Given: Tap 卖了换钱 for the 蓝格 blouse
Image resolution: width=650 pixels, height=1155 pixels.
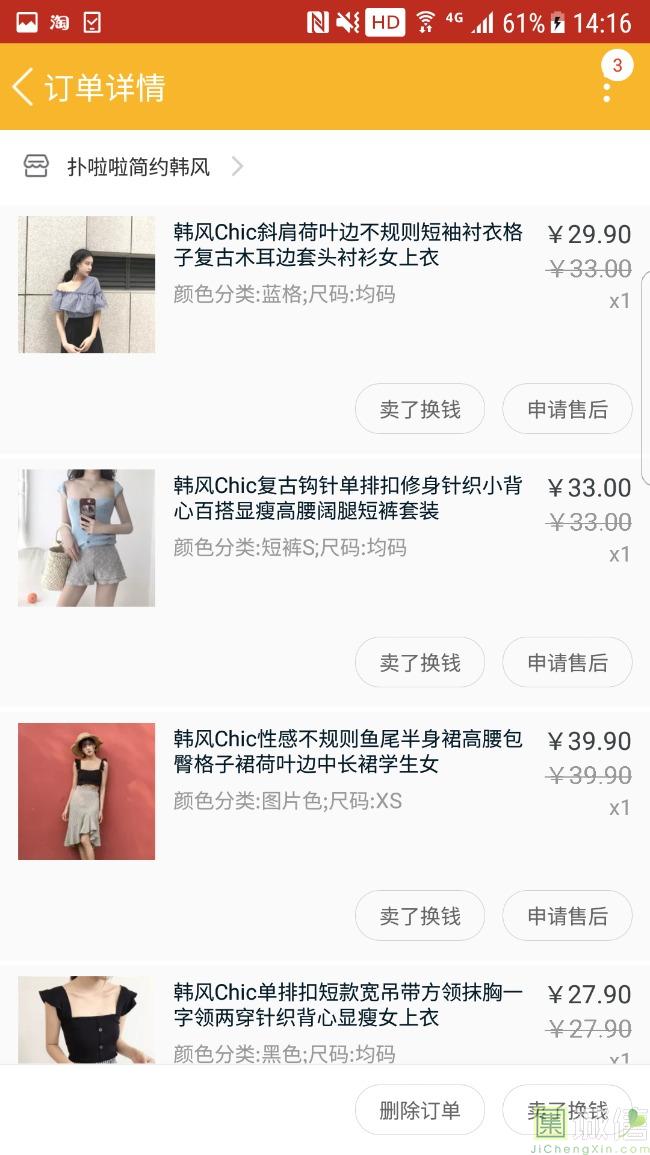Looking at the screenshot, I should point(420,409).
